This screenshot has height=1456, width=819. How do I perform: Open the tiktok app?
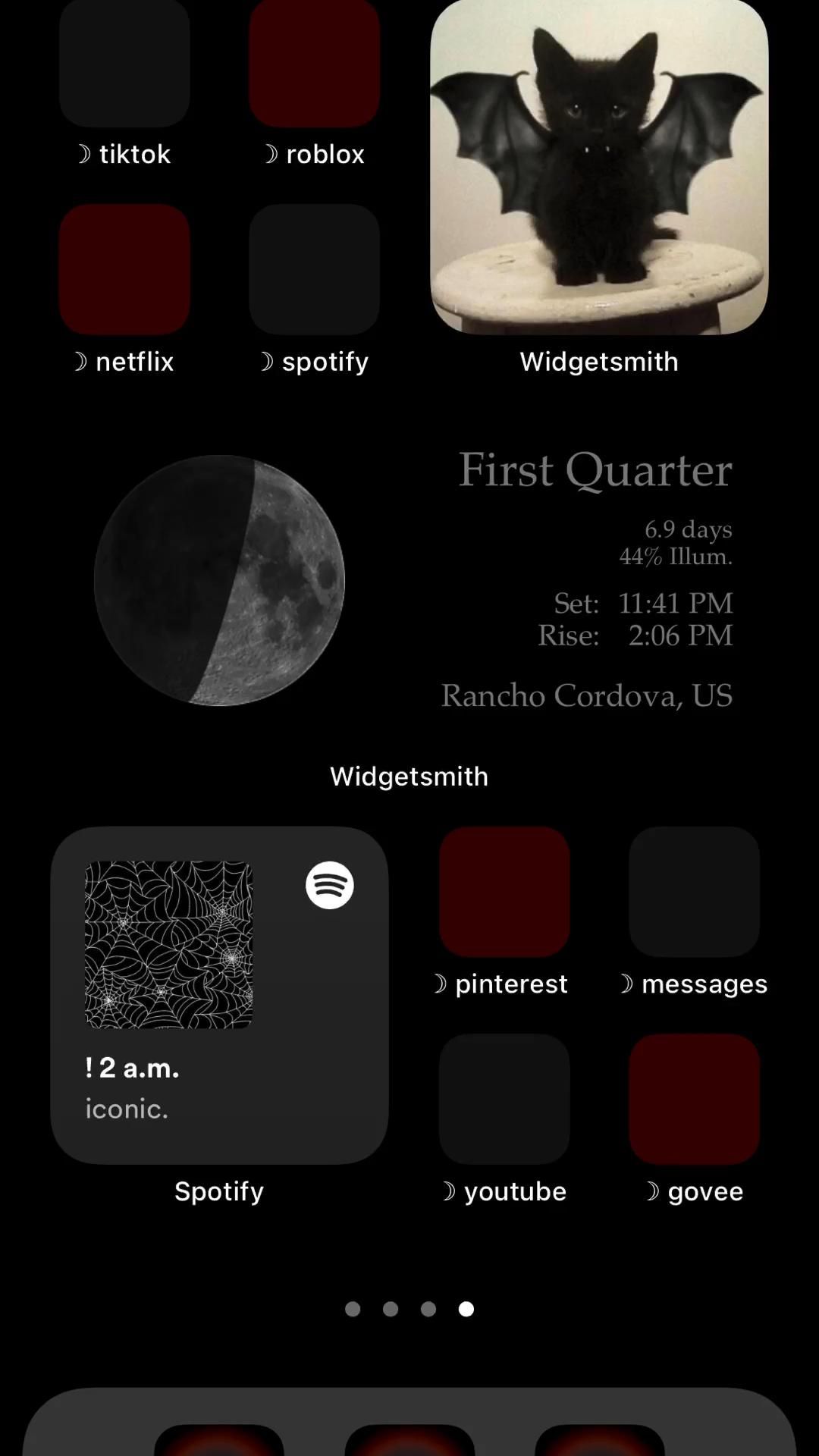124,64
